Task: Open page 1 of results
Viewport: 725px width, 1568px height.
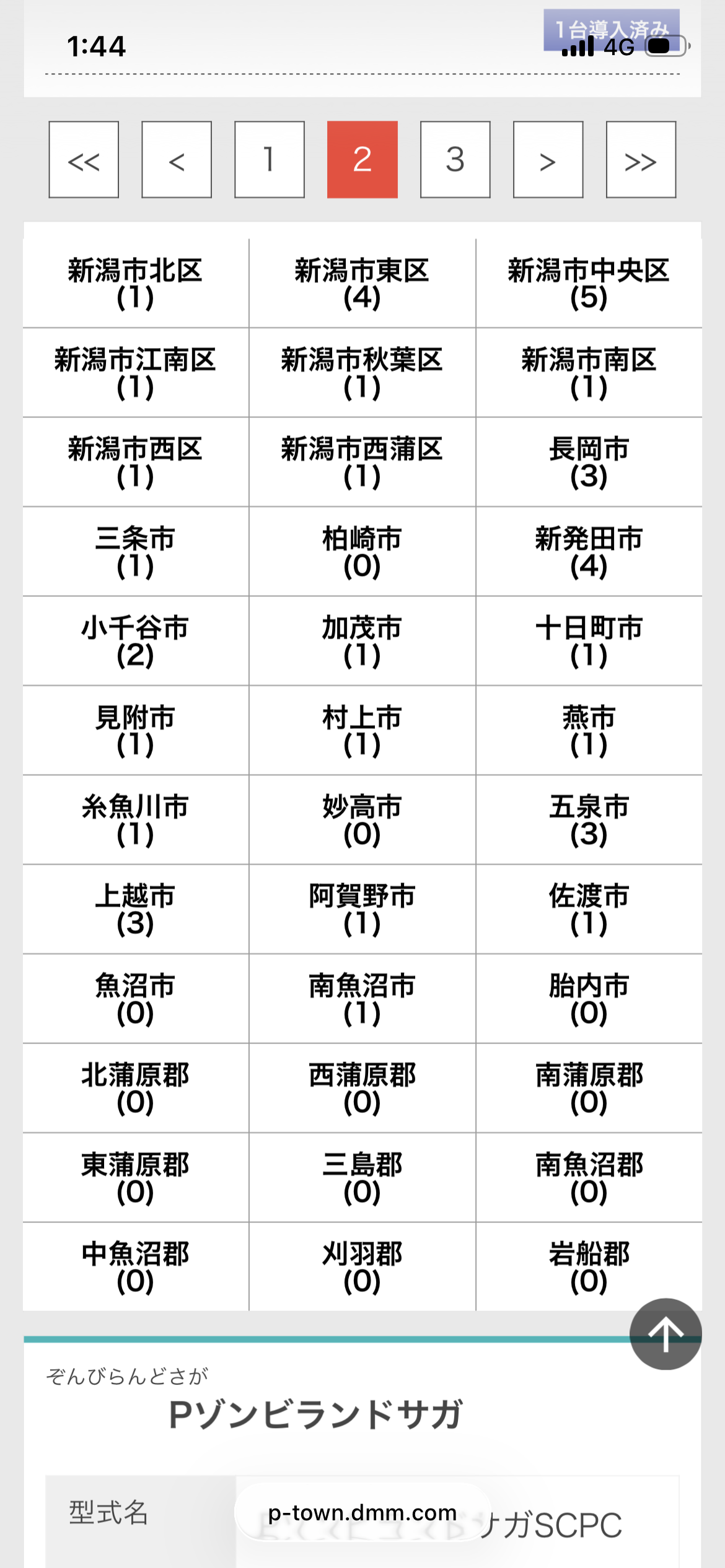Action: click(269, 160)
